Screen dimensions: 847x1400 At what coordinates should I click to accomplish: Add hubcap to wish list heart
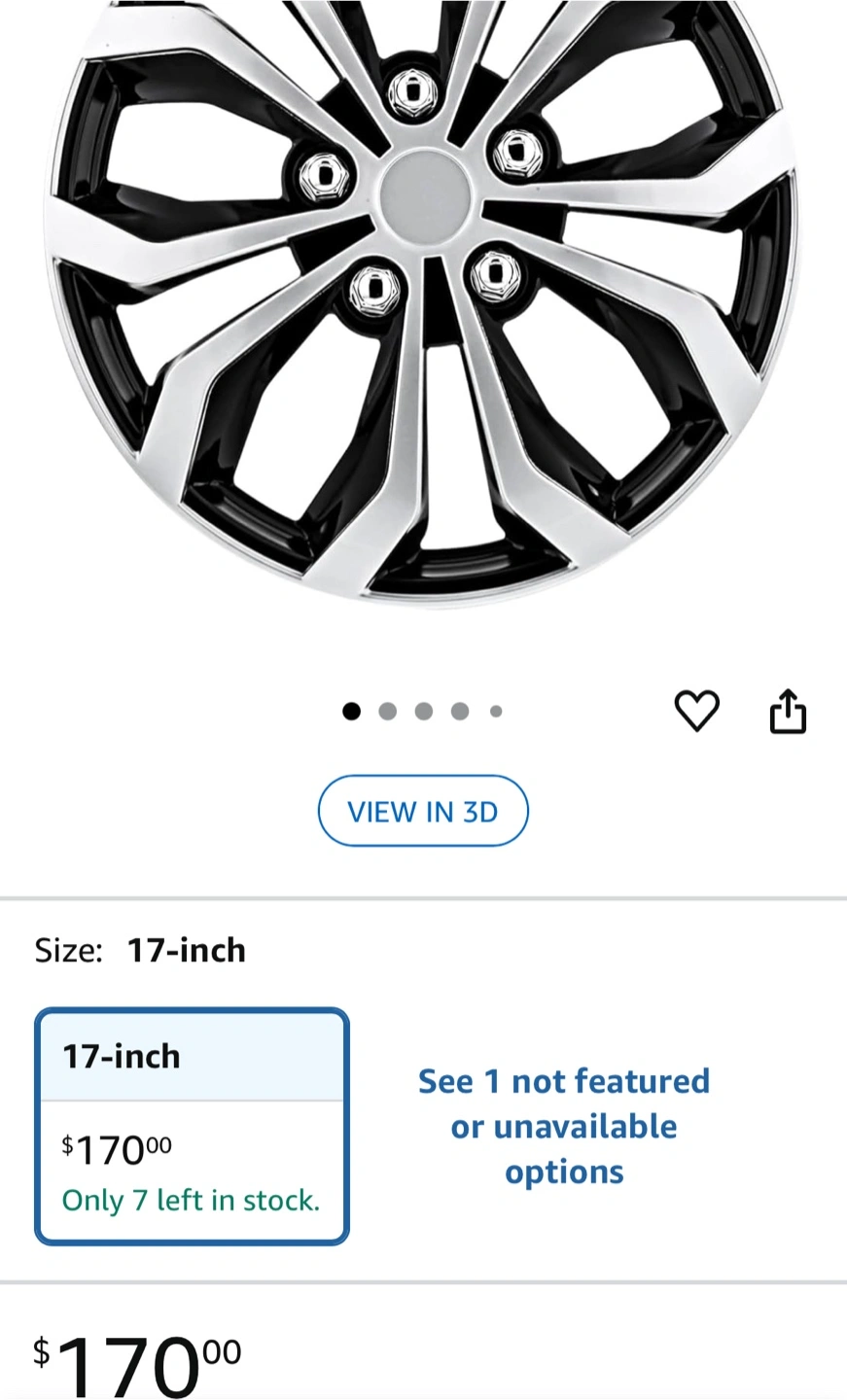[696, 711]
